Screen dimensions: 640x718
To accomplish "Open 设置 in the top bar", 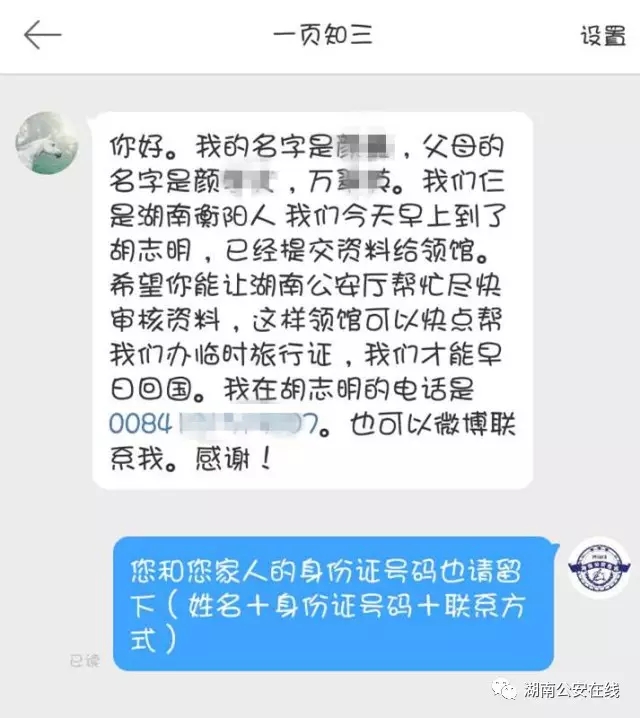I will 601,36.
